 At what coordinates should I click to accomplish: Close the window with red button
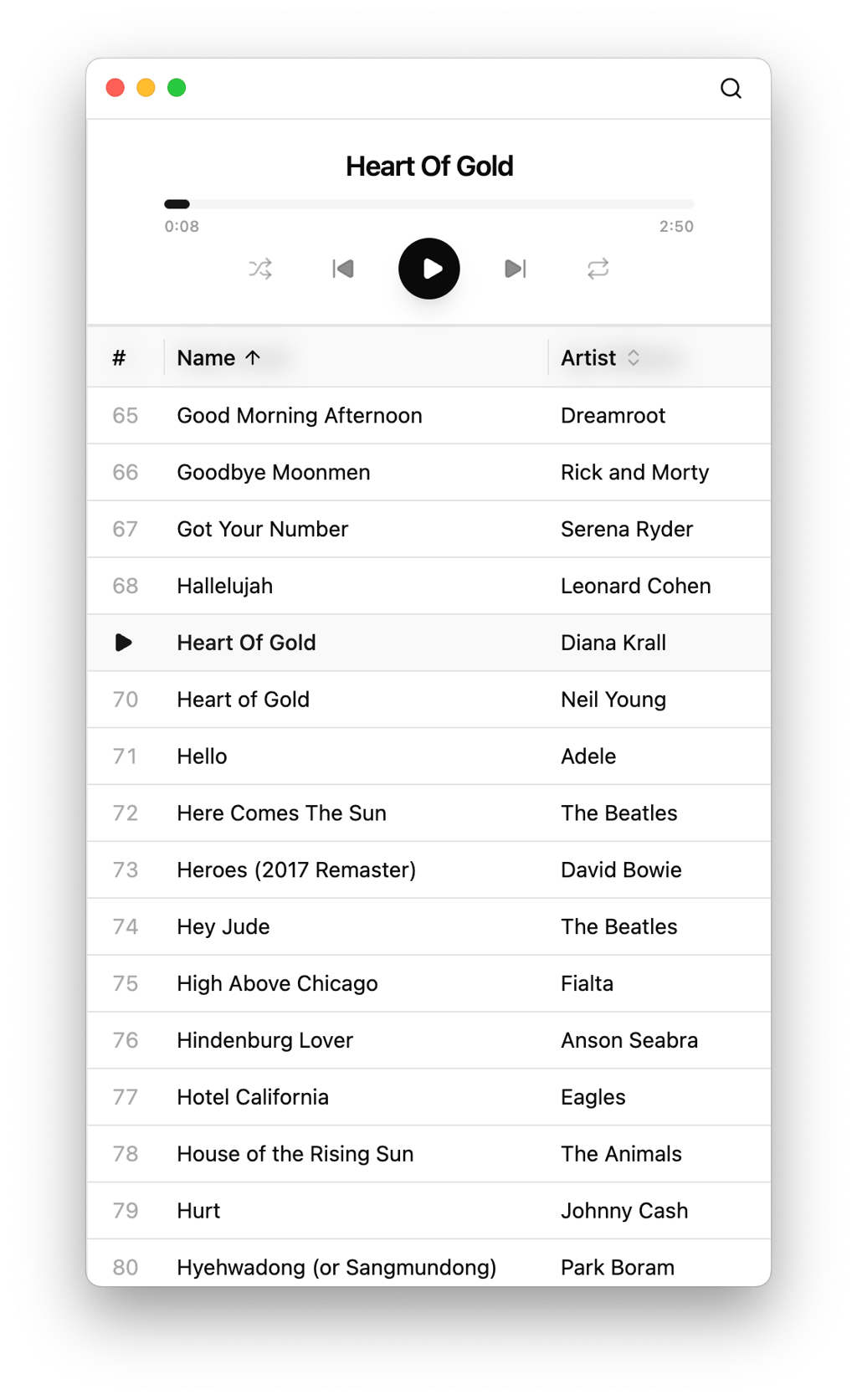[115, 88]
